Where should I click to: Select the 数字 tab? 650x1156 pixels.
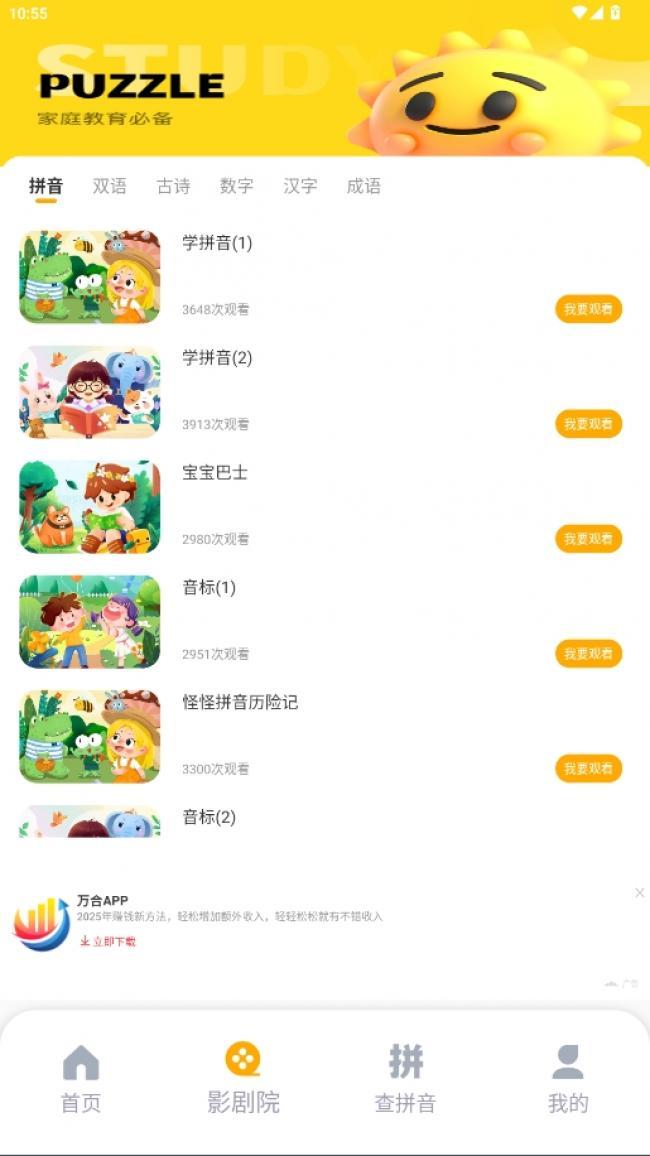point(236,186)
